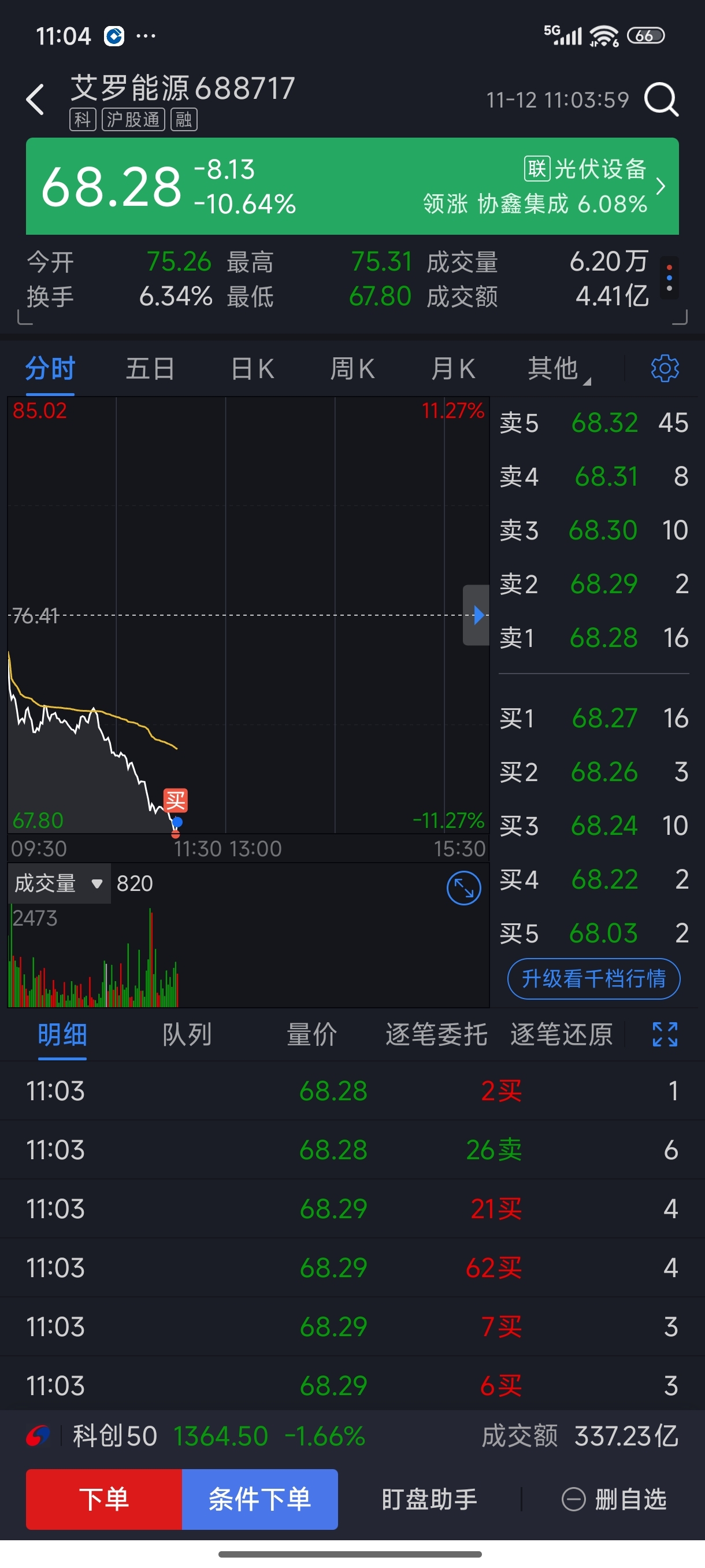Screen dimensions: 705x1568
Task: Open chart settings gear
Action: coord(665,368)
